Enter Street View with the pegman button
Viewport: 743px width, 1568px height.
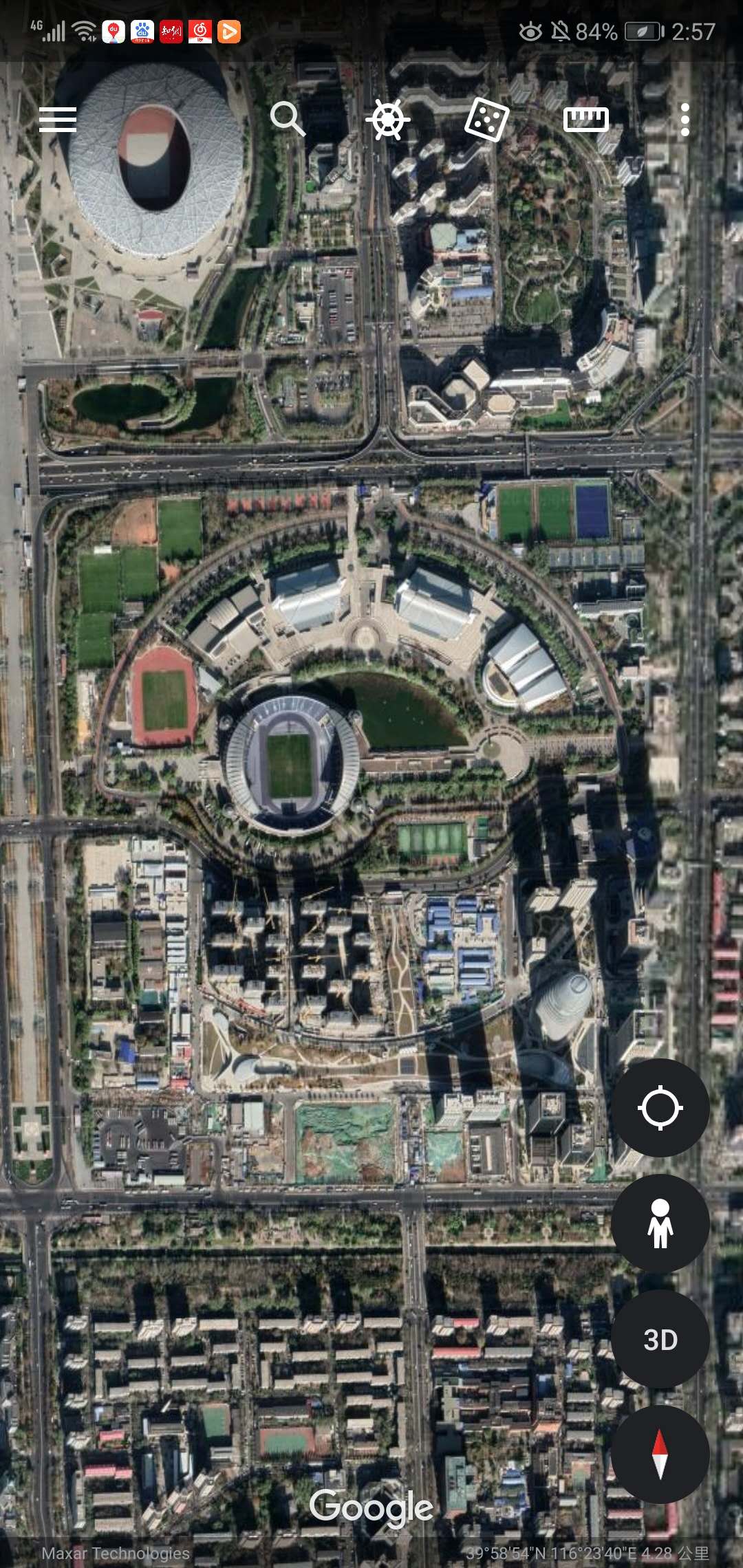click(x=660, y=1223)
